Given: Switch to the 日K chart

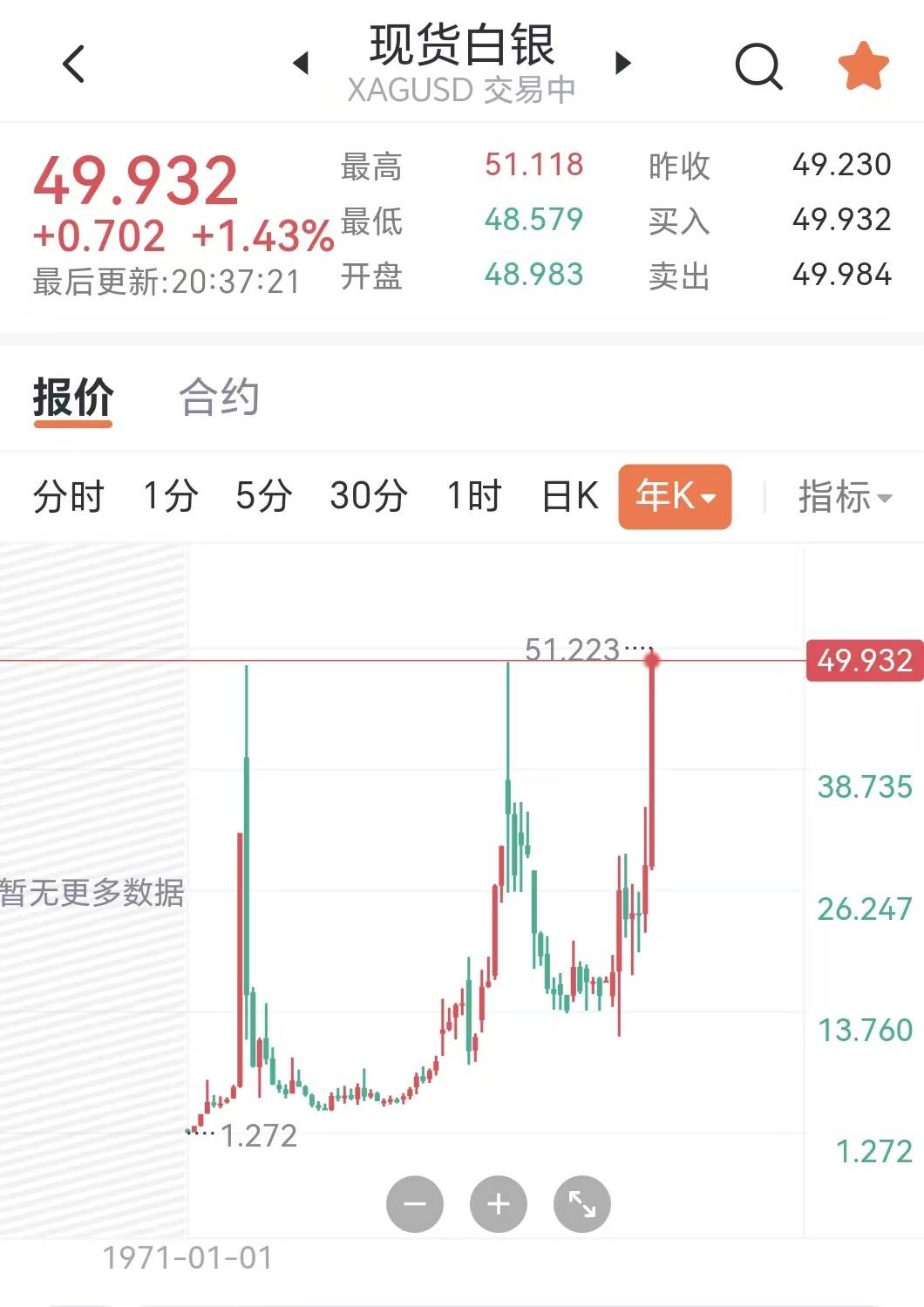Looking at the screenshot, I should [570, 497].
